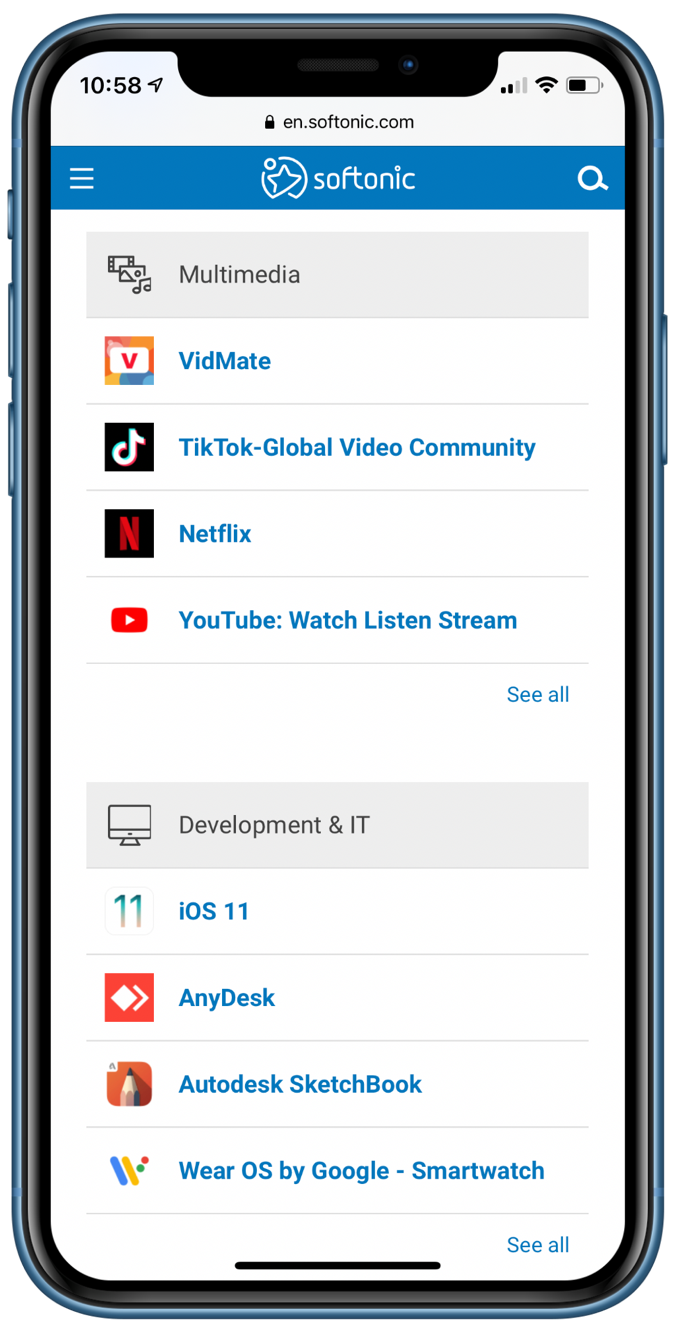Select the Netflix entry
This screenshot has height=1336, width=675.
point(215,534)
